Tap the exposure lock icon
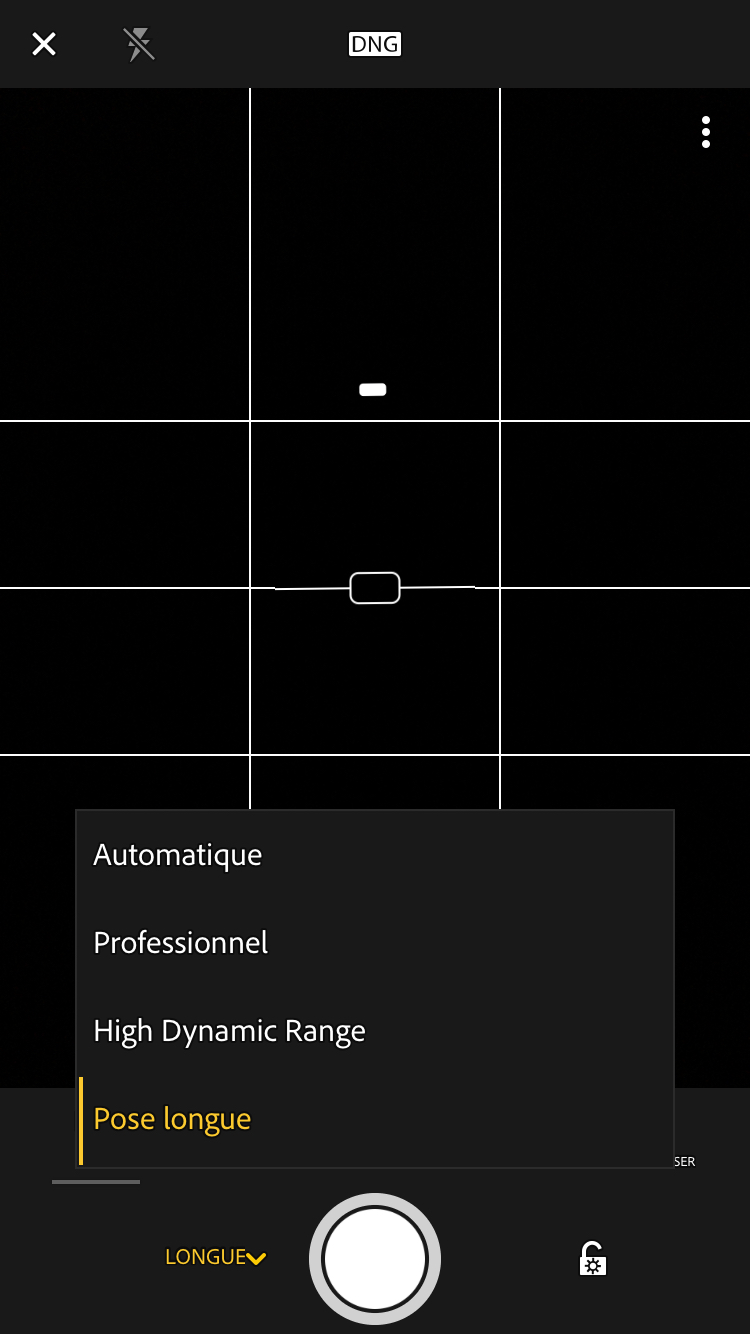 tap(593, 1258)
